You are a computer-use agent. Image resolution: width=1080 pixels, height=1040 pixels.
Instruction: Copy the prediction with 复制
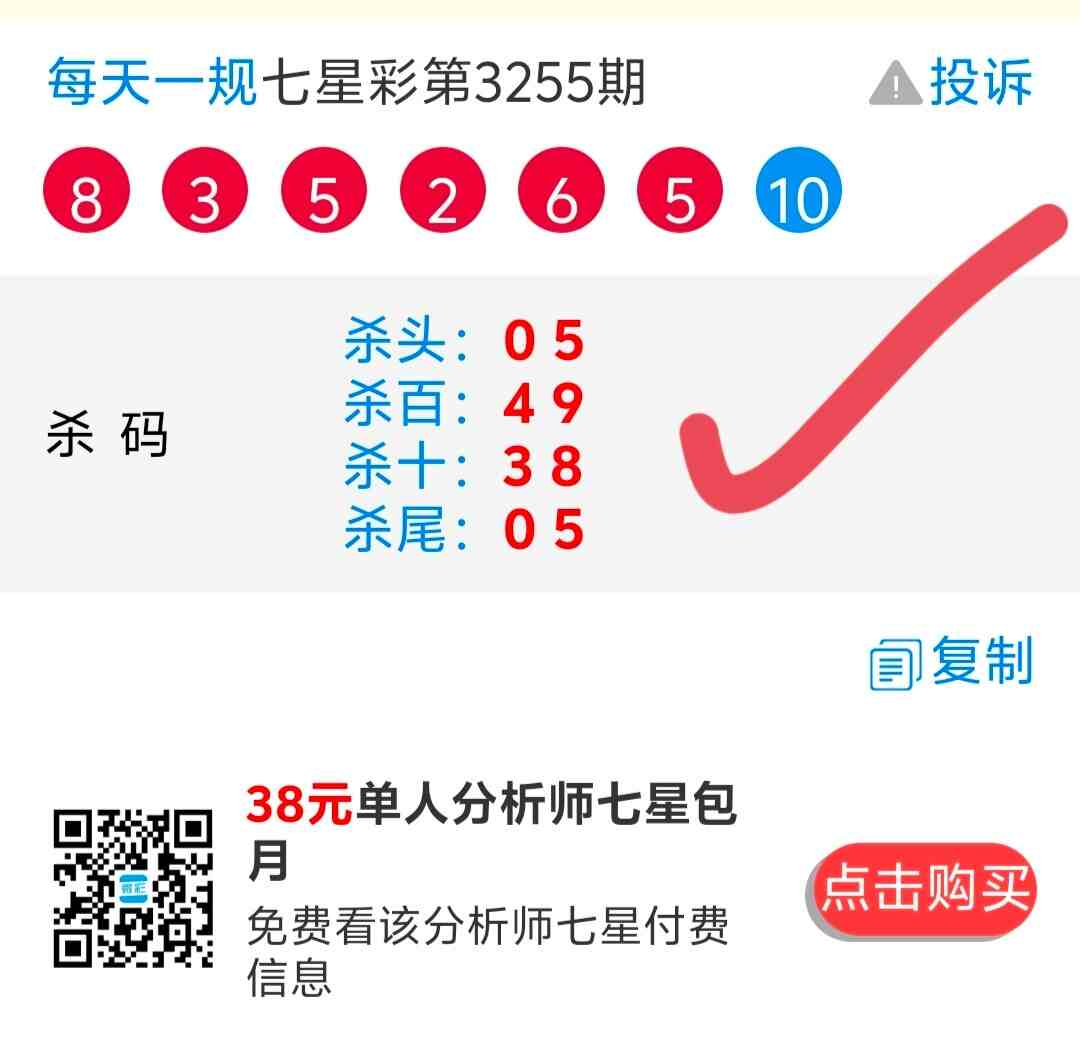pos(952,663)
